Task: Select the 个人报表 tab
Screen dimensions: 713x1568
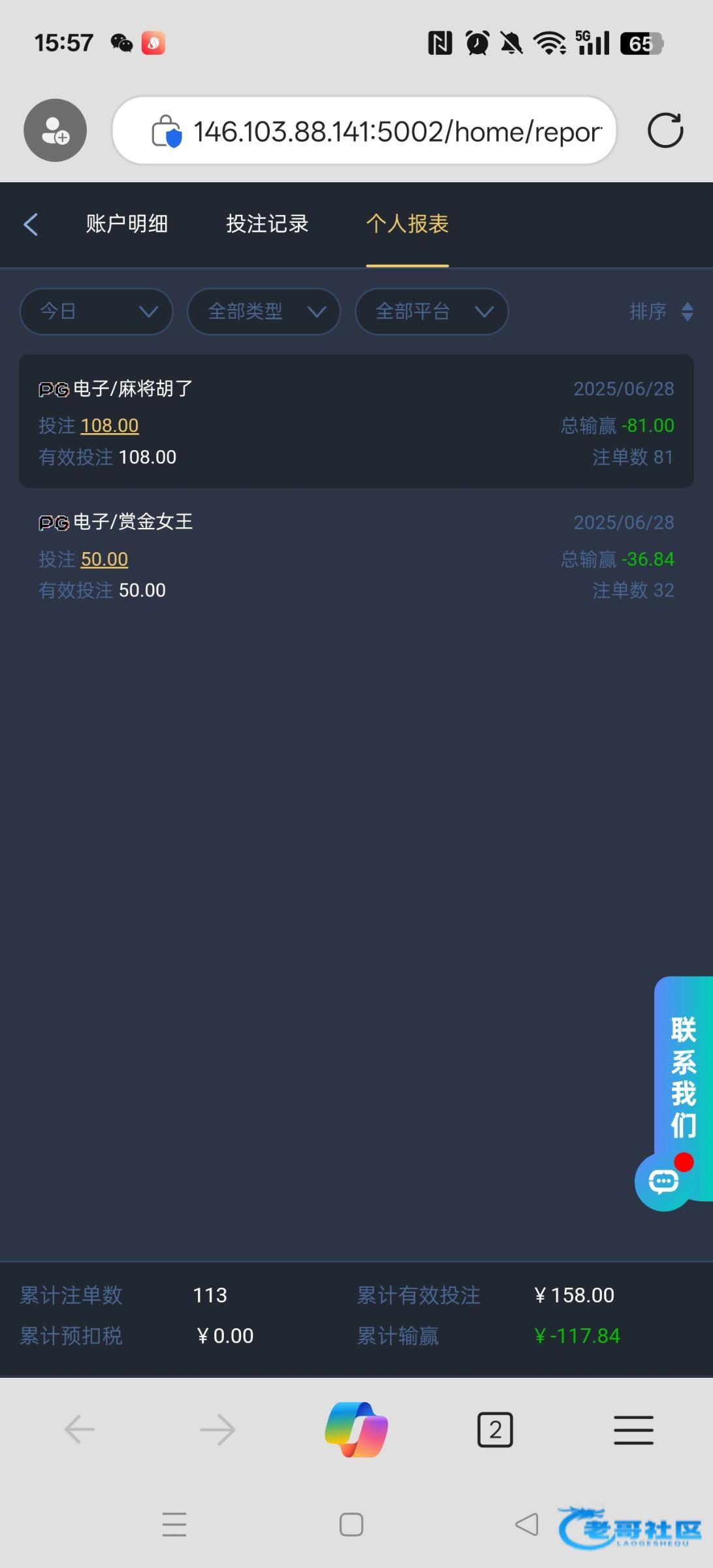Action: point(407,224)
